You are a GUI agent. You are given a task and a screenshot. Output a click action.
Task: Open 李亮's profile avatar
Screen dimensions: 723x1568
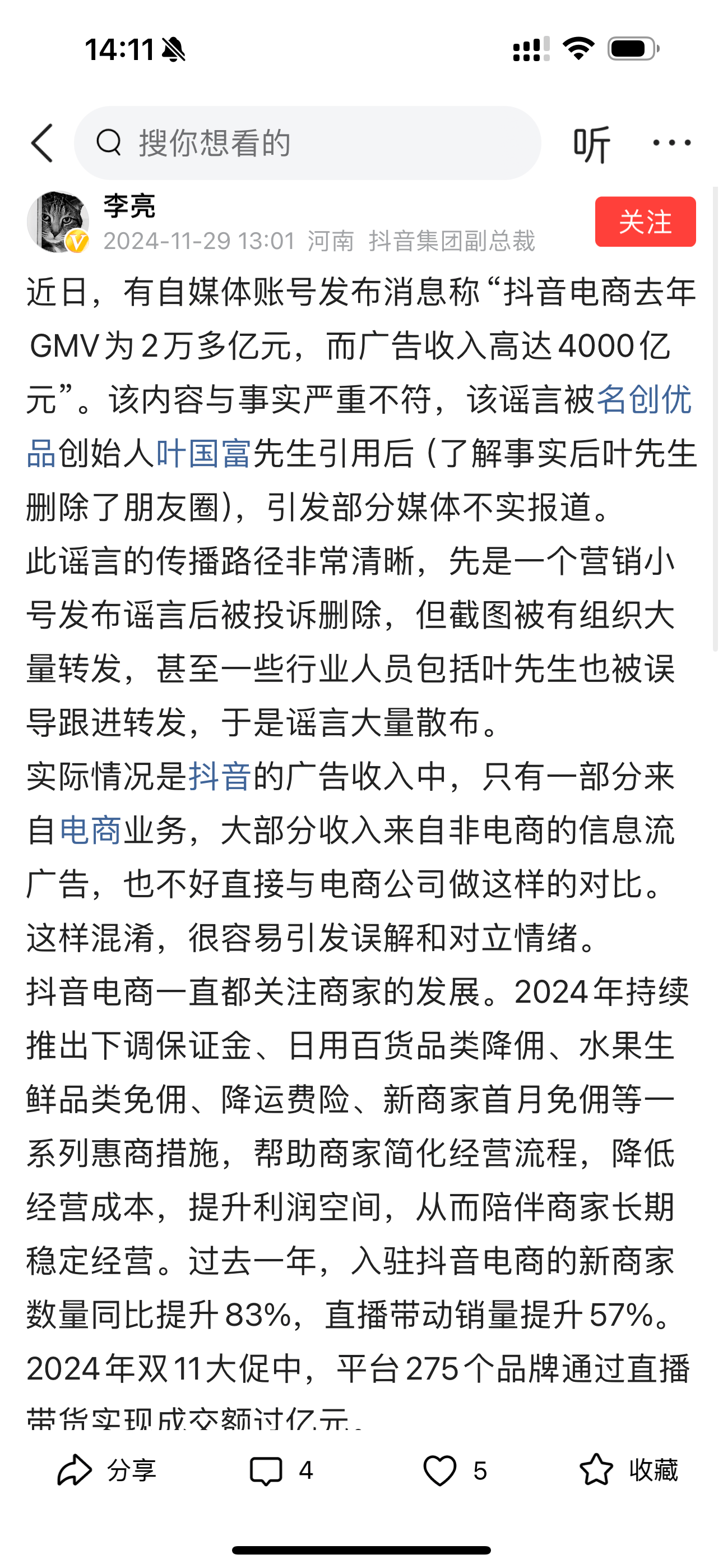click(57, 222)
